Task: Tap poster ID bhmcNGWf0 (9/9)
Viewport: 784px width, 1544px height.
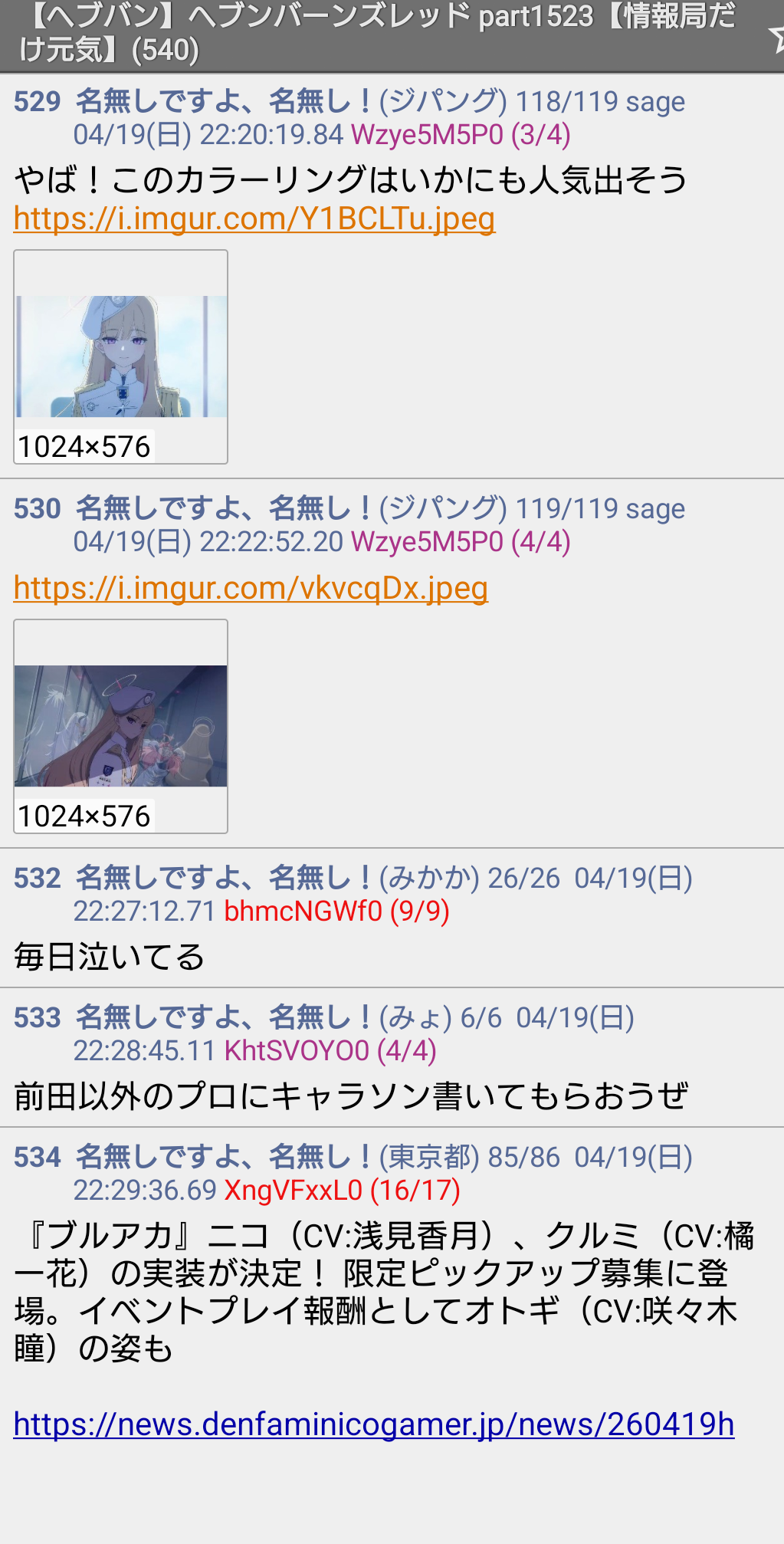Action: coord(336,912)
